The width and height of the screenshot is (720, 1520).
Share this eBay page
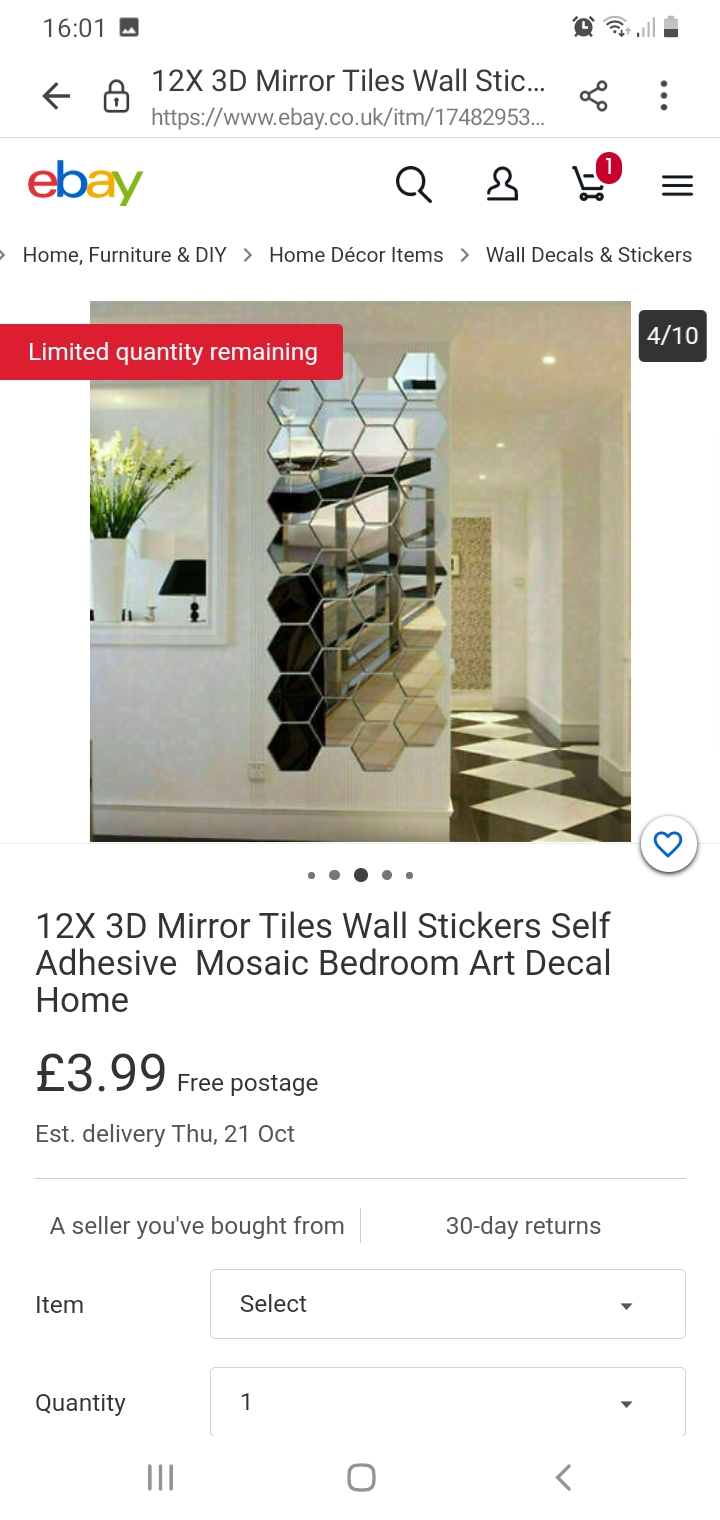pyautogui.click(x=593, y=96)
